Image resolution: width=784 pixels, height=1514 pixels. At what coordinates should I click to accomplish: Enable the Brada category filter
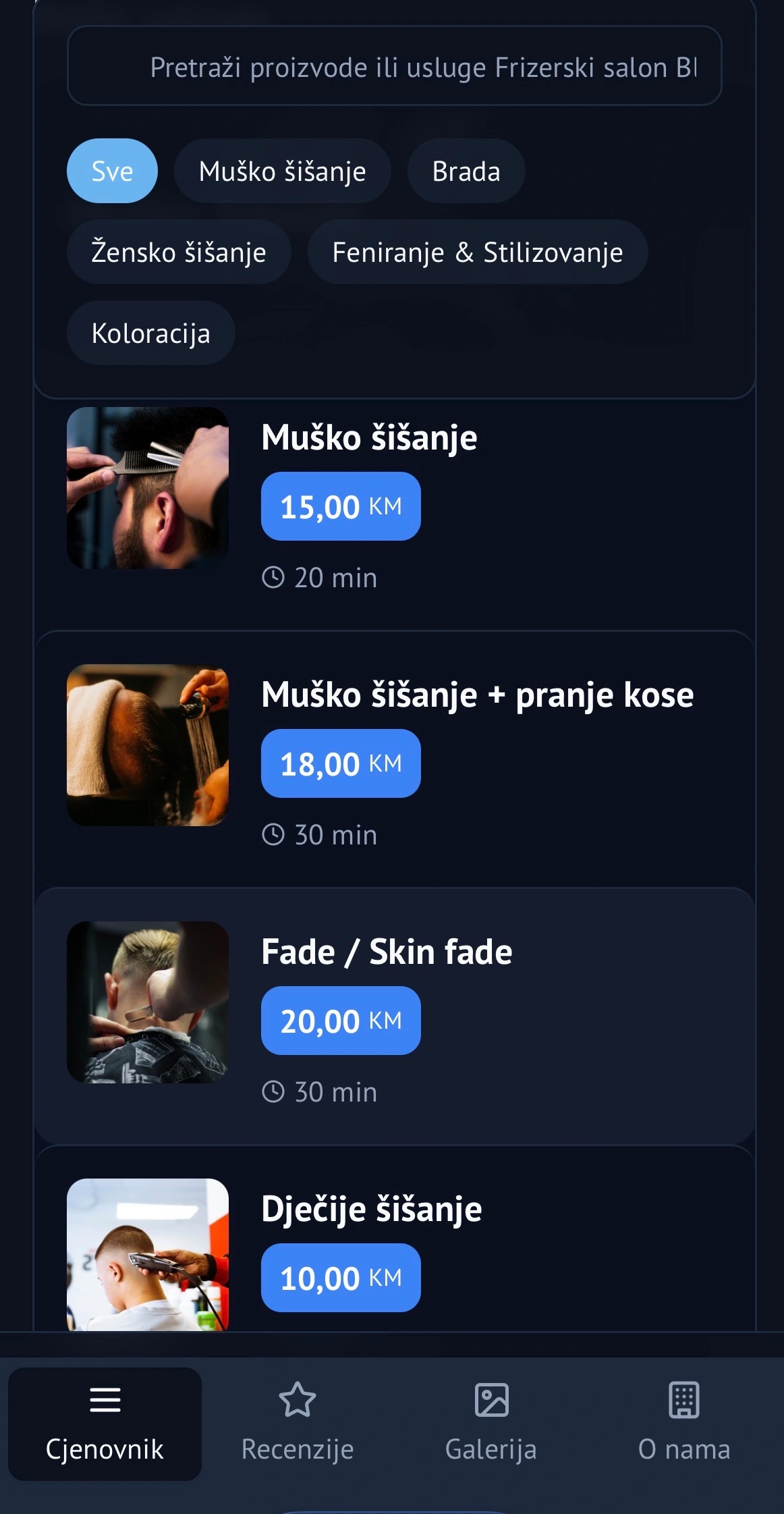point(466,171)
